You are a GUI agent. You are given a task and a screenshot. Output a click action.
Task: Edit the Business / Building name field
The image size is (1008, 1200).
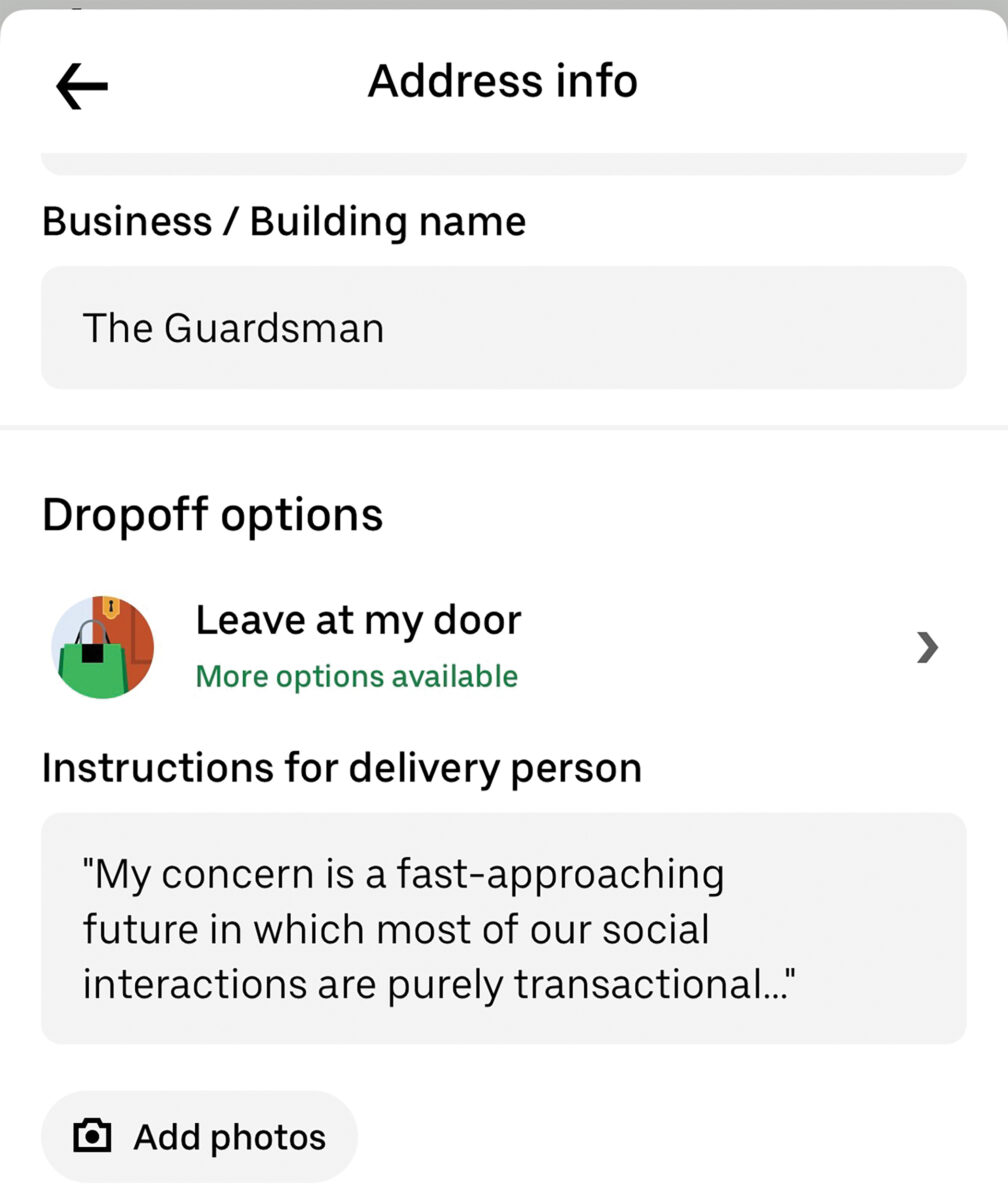(x=503, y=328)
